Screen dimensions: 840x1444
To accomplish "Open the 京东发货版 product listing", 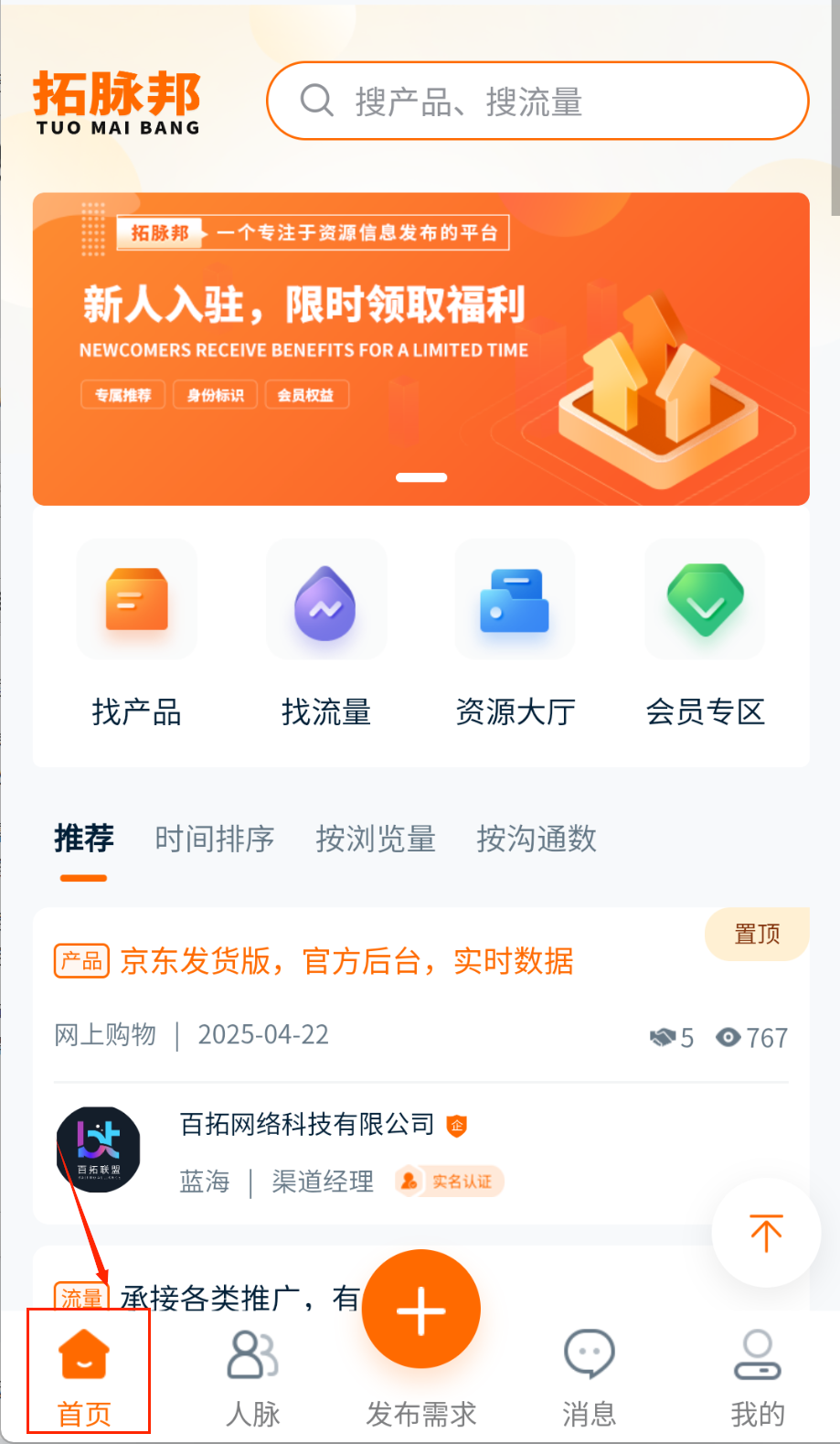I will tap(347, 961).
